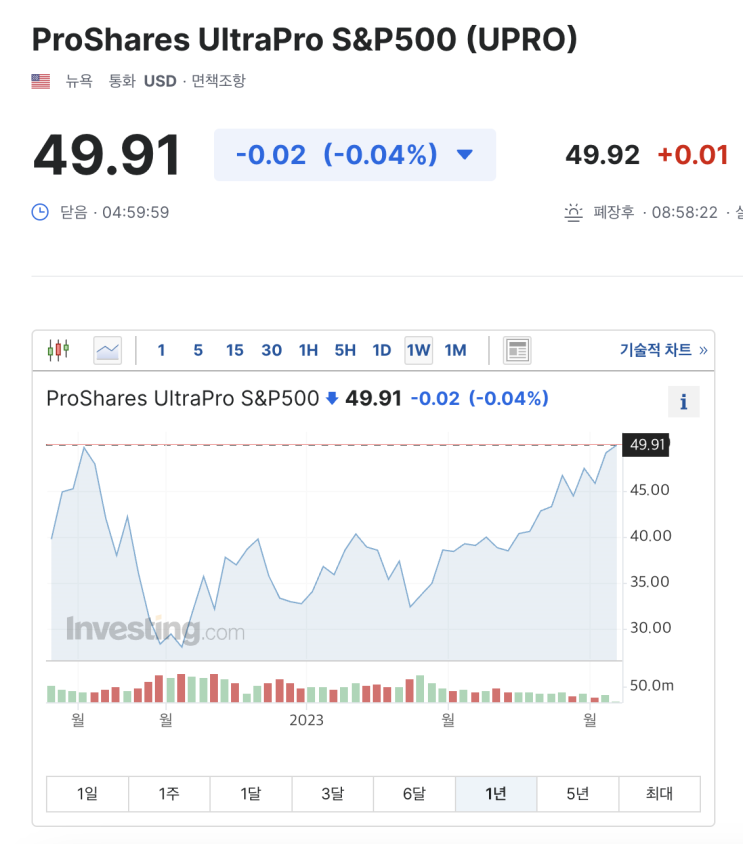Viewport: 743px width, 844px height.
Task: Enable the 1W chart interval
Action: click(x=418, y=350)
